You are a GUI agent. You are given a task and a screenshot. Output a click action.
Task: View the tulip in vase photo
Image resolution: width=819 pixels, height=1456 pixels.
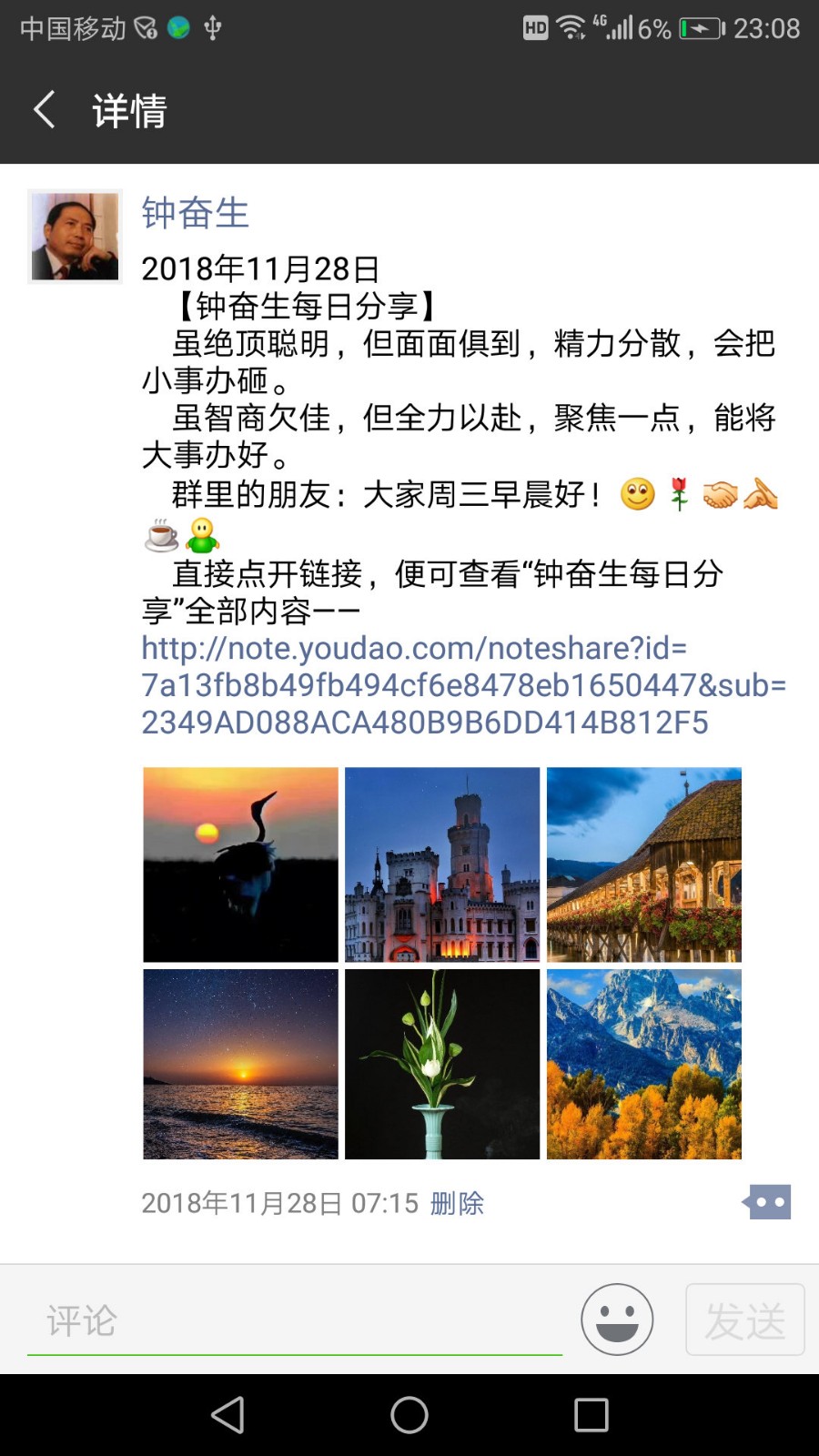[442, 1064]
